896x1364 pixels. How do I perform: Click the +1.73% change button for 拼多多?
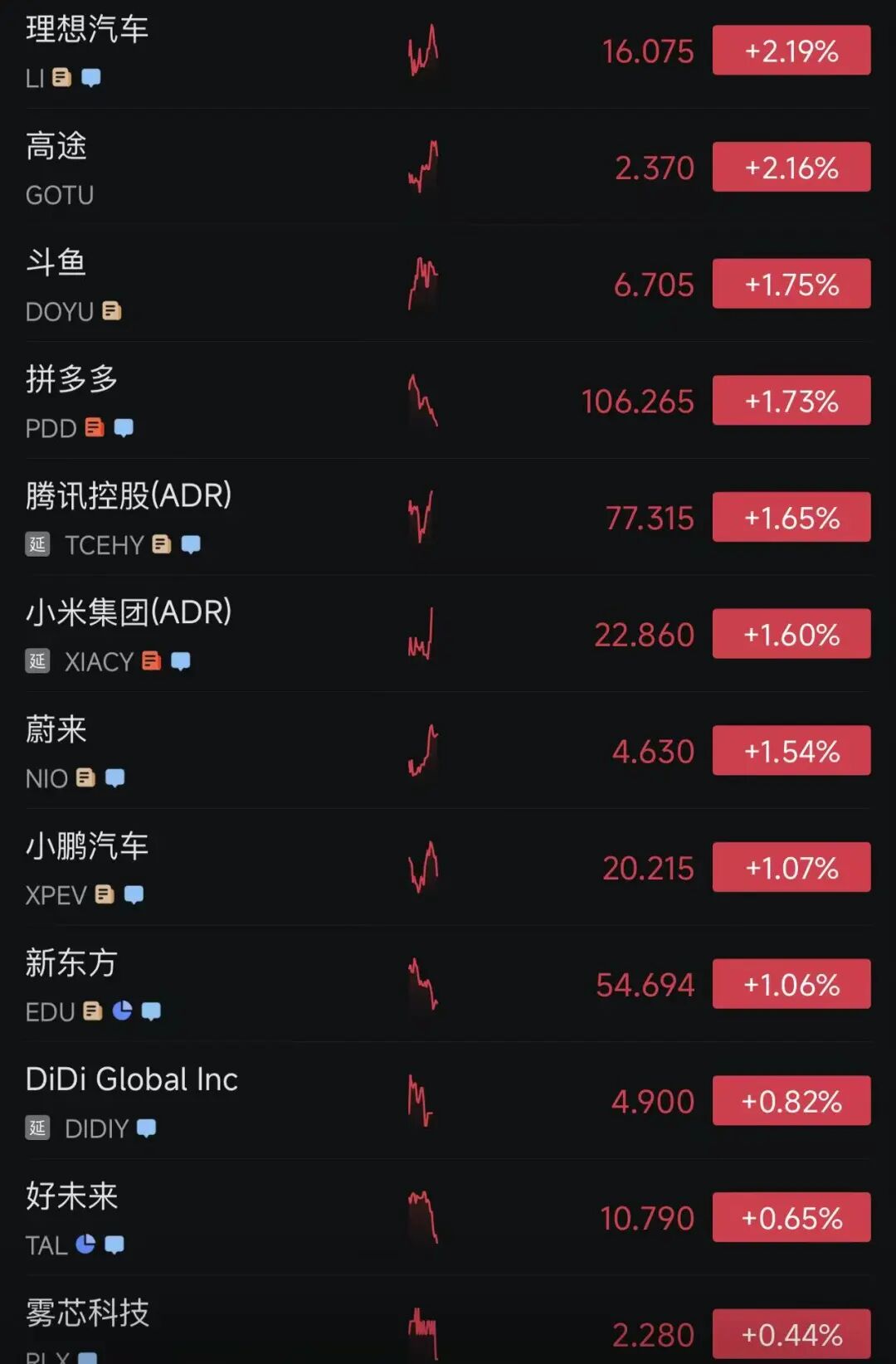click(791, 399)
